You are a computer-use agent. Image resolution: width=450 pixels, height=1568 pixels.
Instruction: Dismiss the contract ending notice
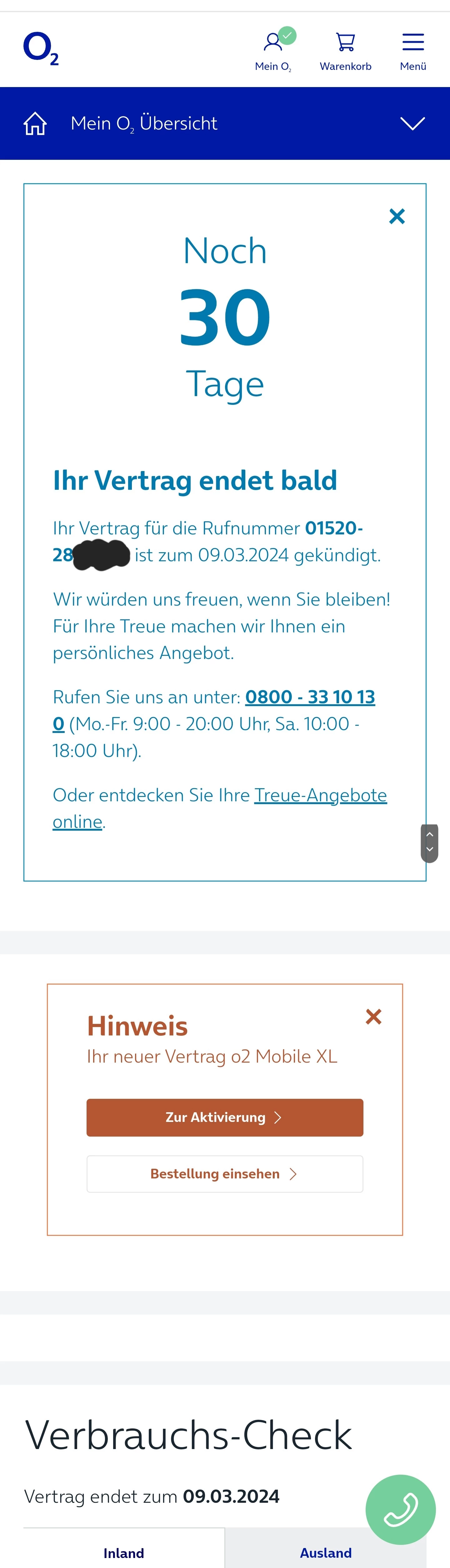(x=397, y=216)
